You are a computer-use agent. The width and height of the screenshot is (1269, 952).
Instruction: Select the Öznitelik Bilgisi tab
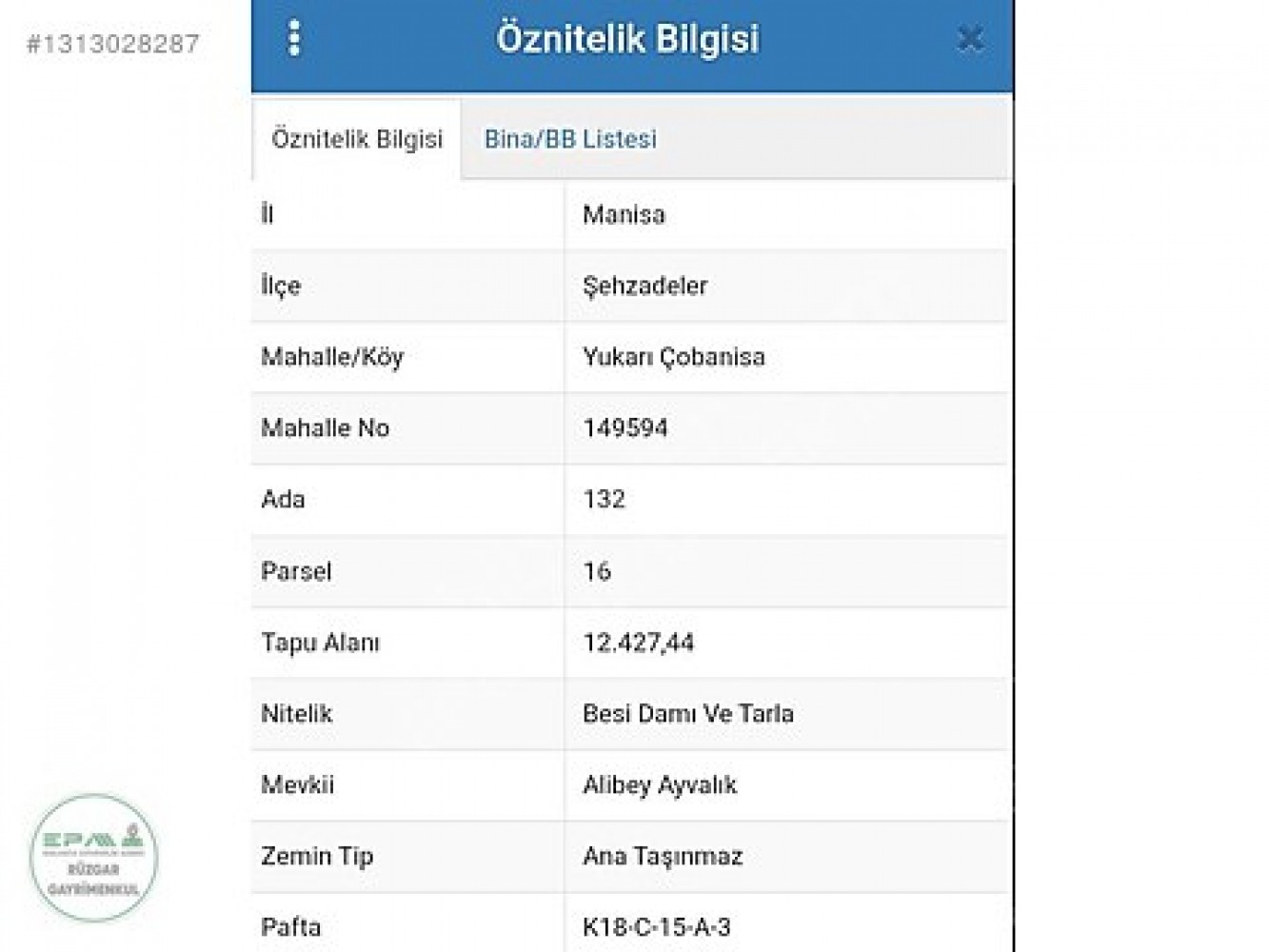pyautogui.click(x=357, y=139)
